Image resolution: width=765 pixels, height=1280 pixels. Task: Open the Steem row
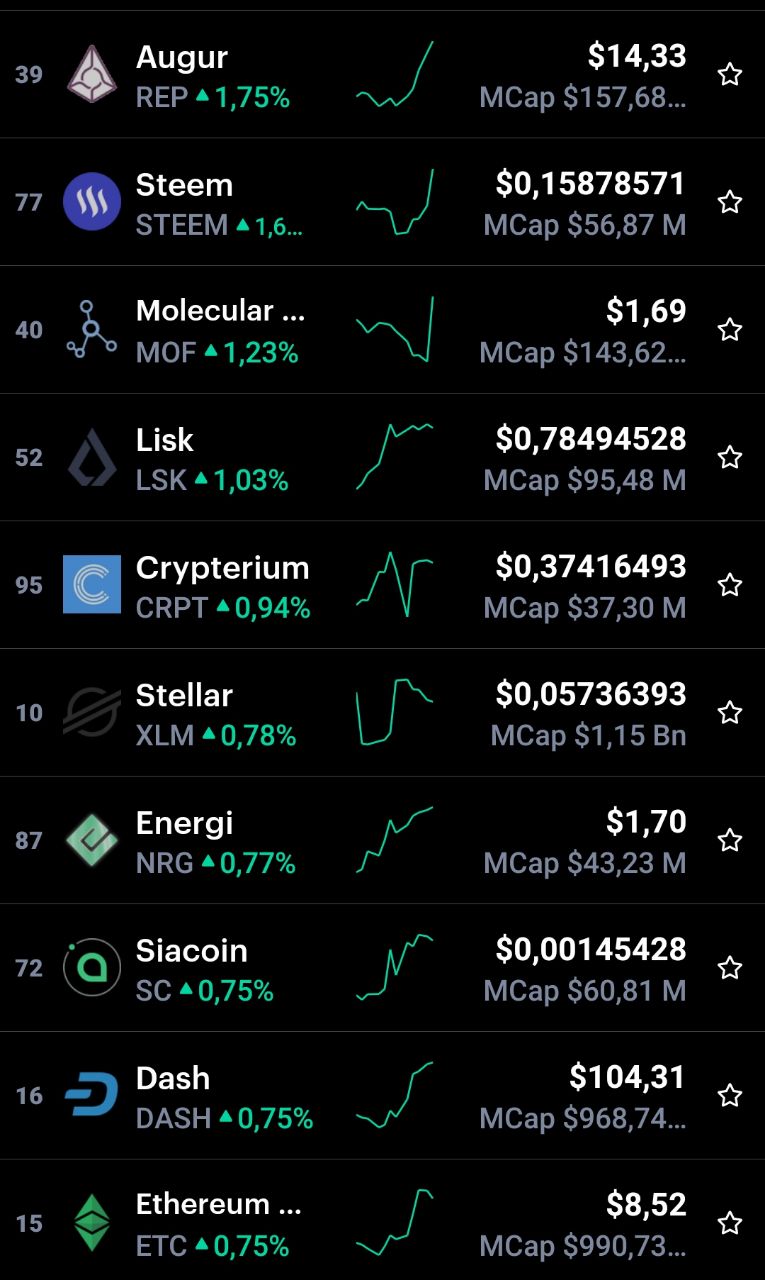point(382,202)
